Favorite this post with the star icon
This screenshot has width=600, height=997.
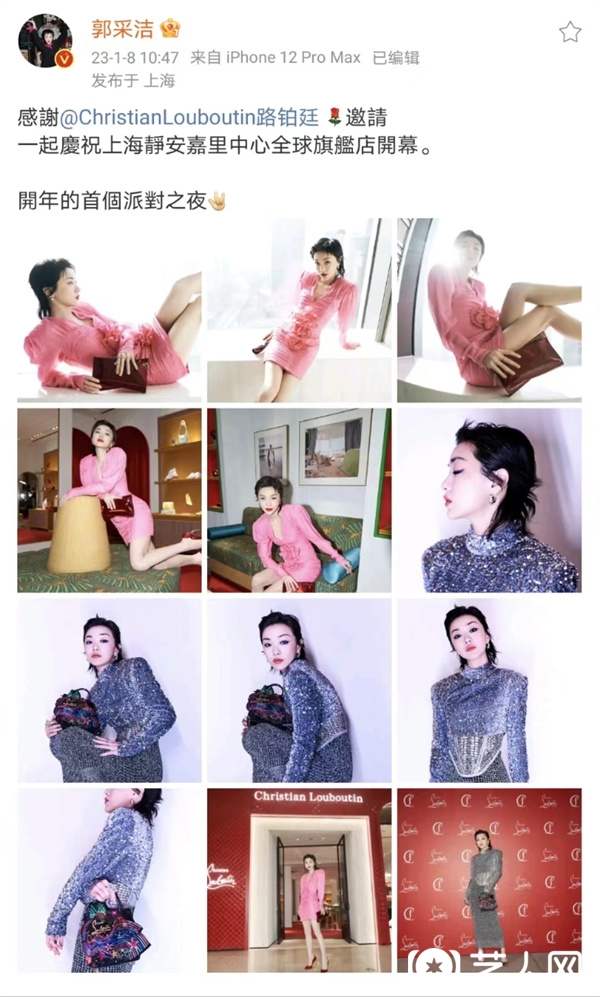(569, 31)
